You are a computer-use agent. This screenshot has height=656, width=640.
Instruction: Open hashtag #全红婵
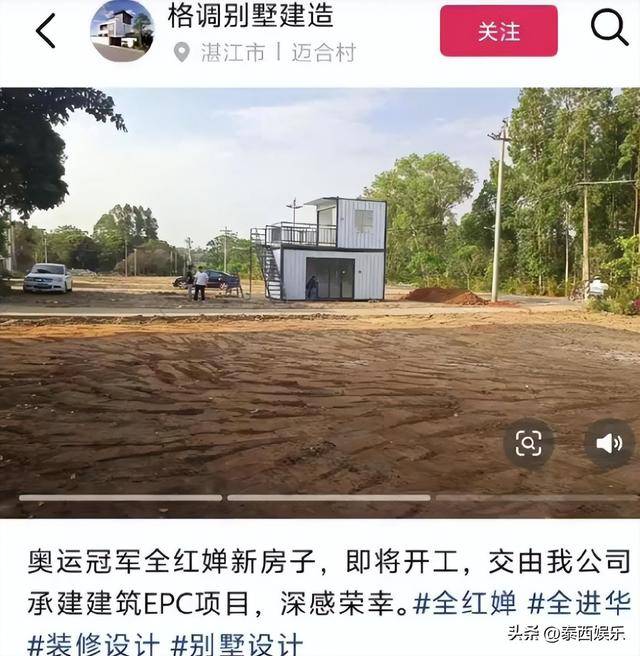click(x=464, y=603)
